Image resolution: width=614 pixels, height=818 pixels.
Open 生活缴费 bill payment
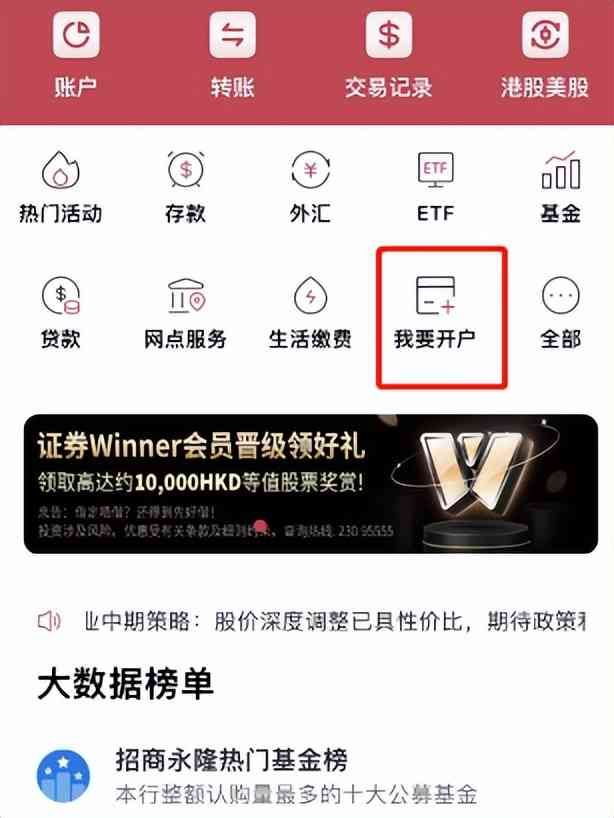tap(310, 312)
